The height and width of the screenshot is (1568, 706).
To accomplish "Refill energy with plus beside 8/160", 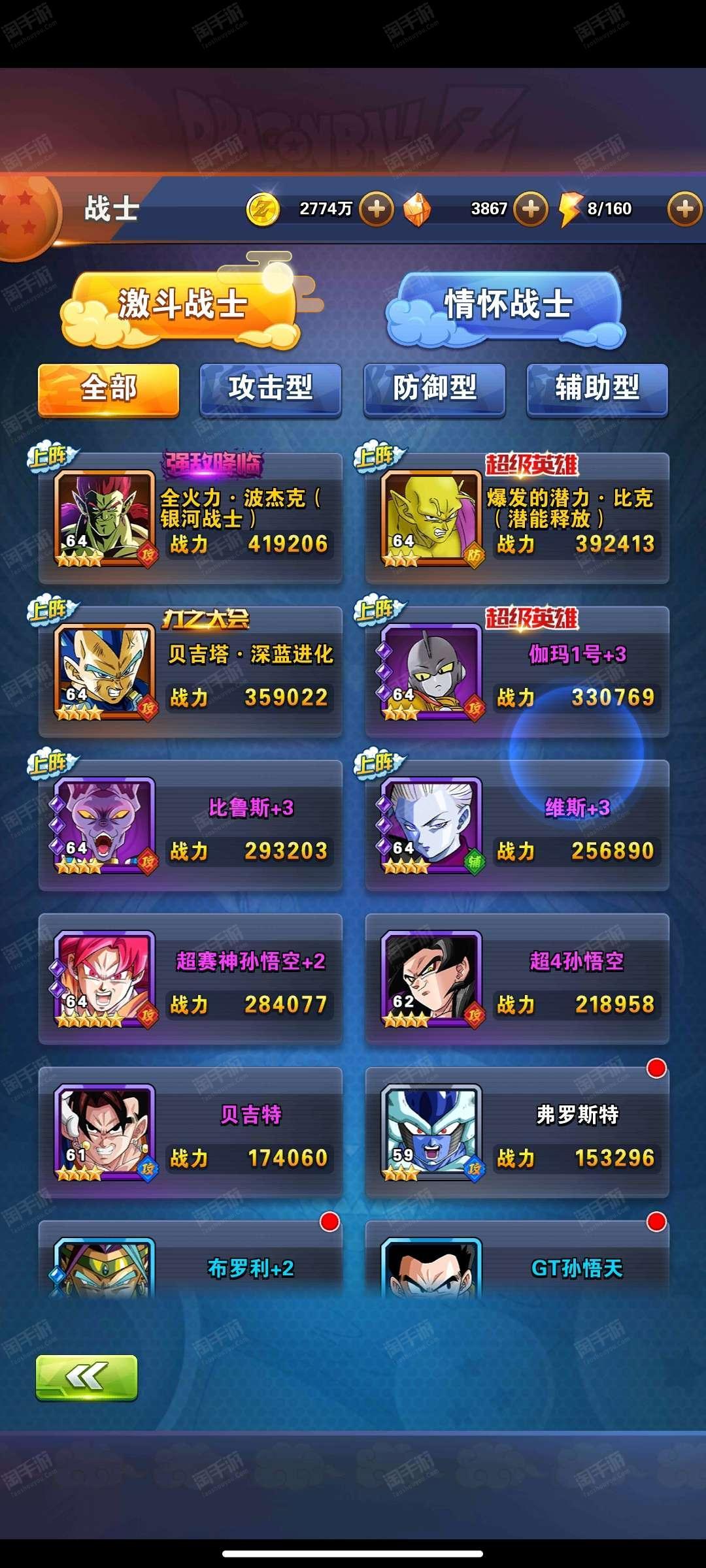I will point(684,209).
